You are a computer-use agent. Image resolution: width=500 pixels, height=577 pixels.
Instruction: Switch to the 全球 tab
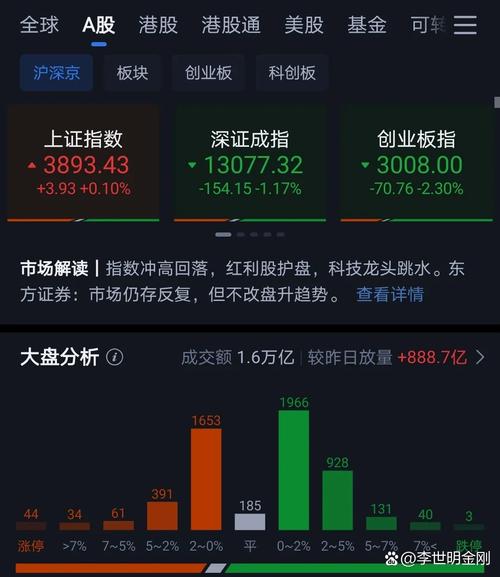coord(39,25)
